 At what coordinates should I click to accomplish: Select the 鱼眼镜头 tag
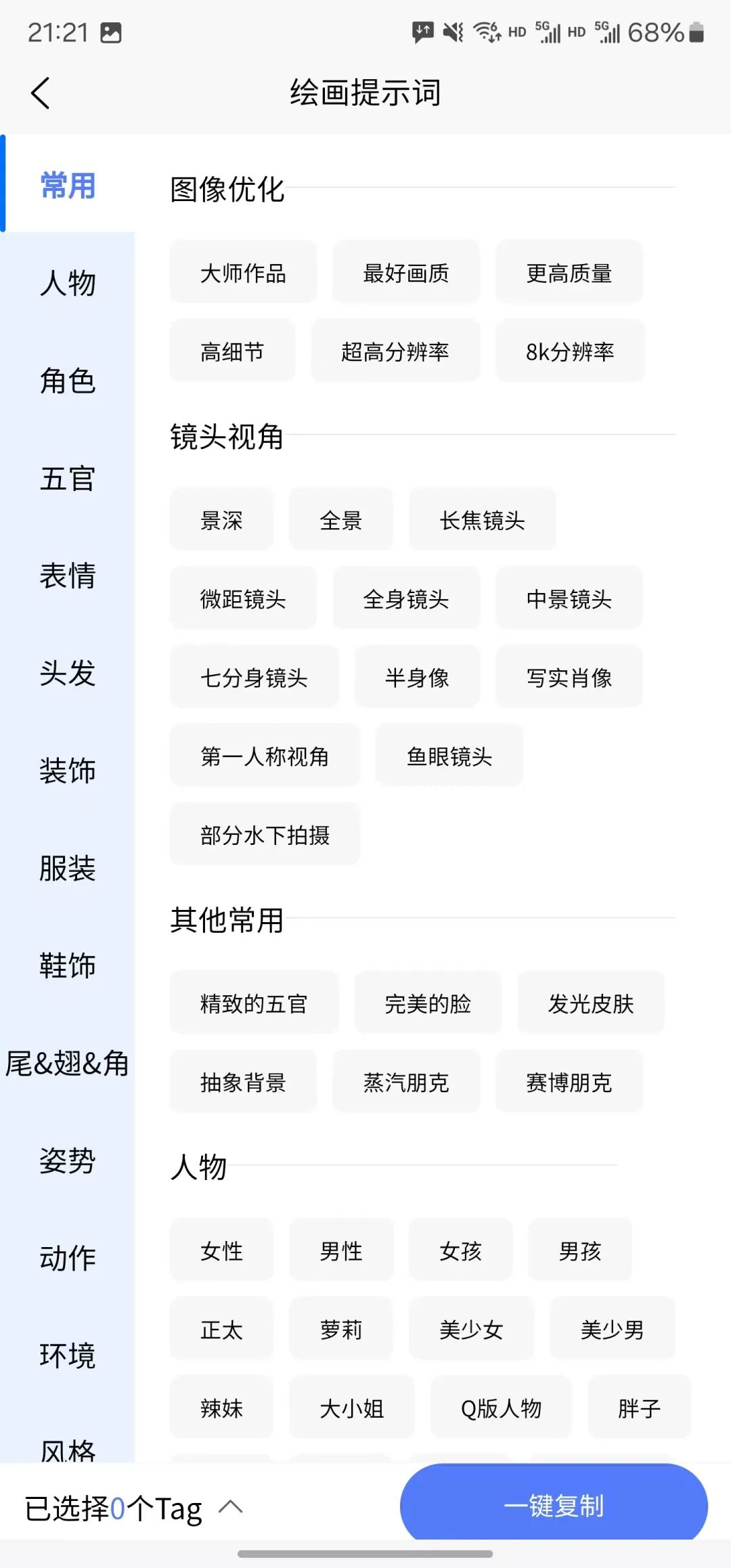pyautogui.click(x=449, y=756)
